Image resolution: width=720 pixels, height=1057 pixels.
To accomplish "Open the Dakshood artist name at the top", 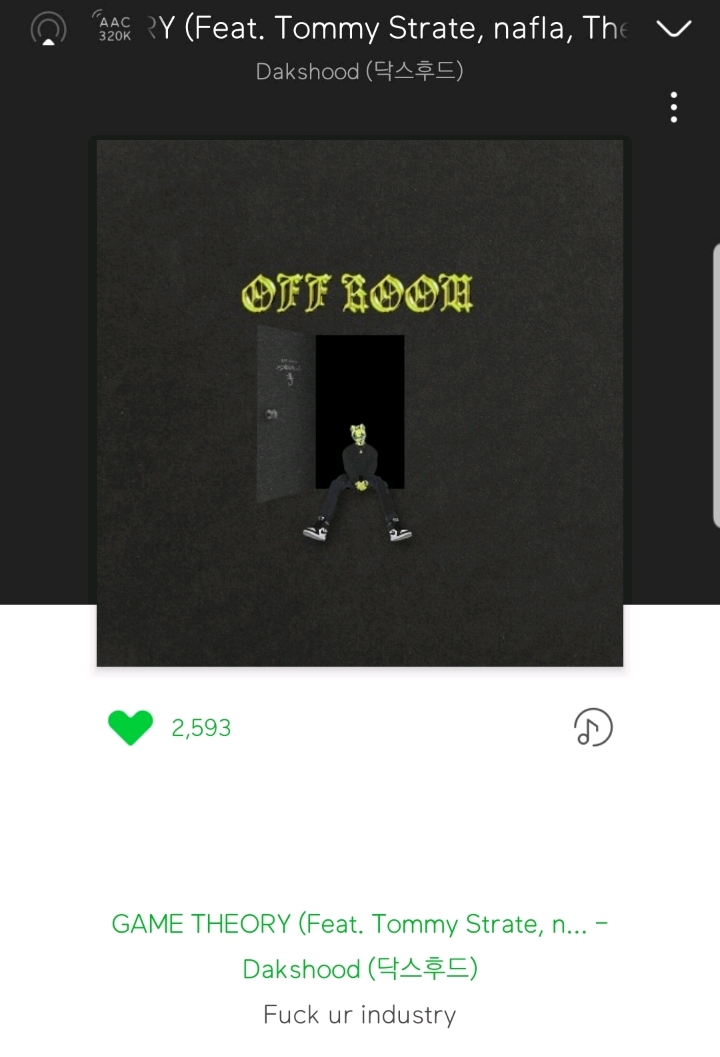I will click(x=359, y=71).
